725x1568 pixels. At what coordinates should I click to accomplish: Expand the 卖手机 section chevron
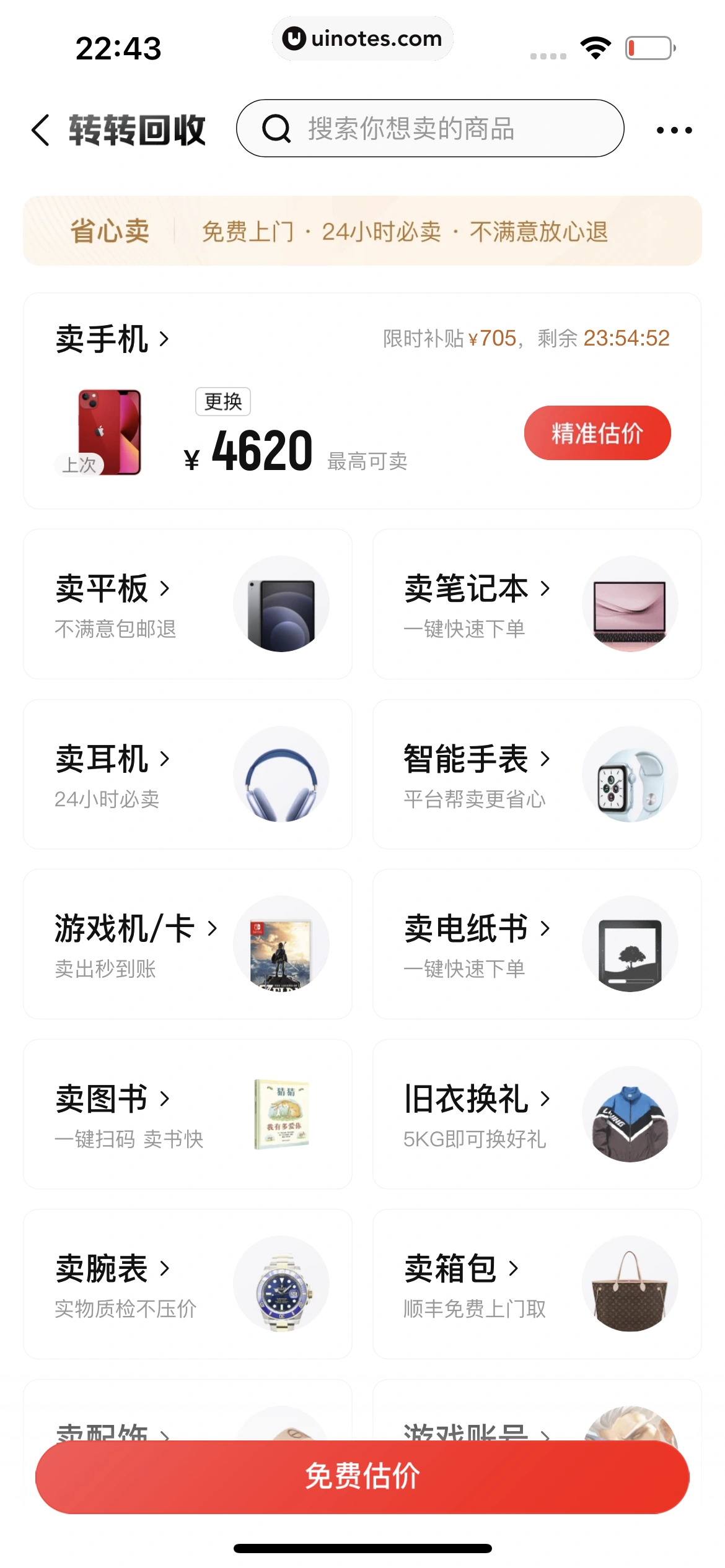[164, 339]
